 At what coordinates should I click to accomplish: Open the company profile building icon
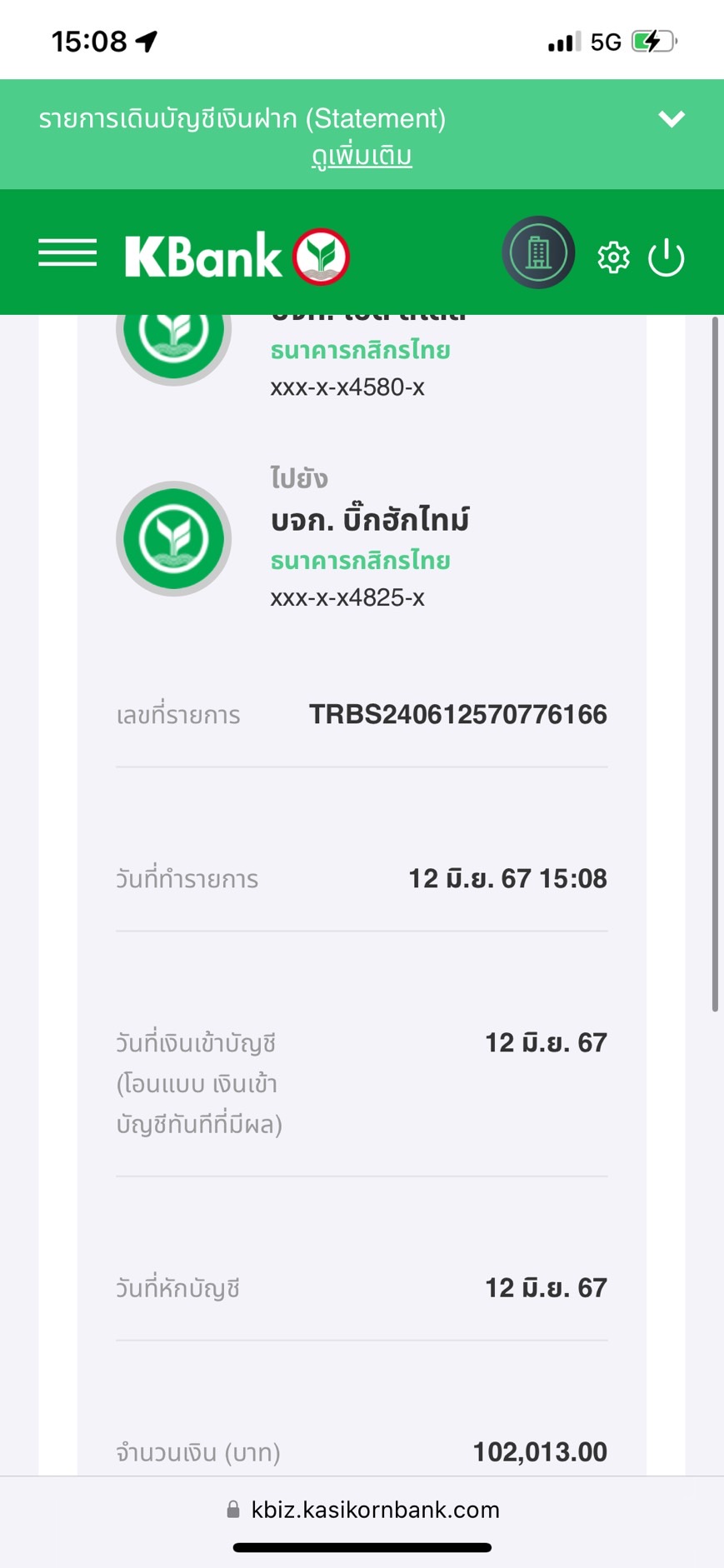pyautogui.click(x=538, y=253)
